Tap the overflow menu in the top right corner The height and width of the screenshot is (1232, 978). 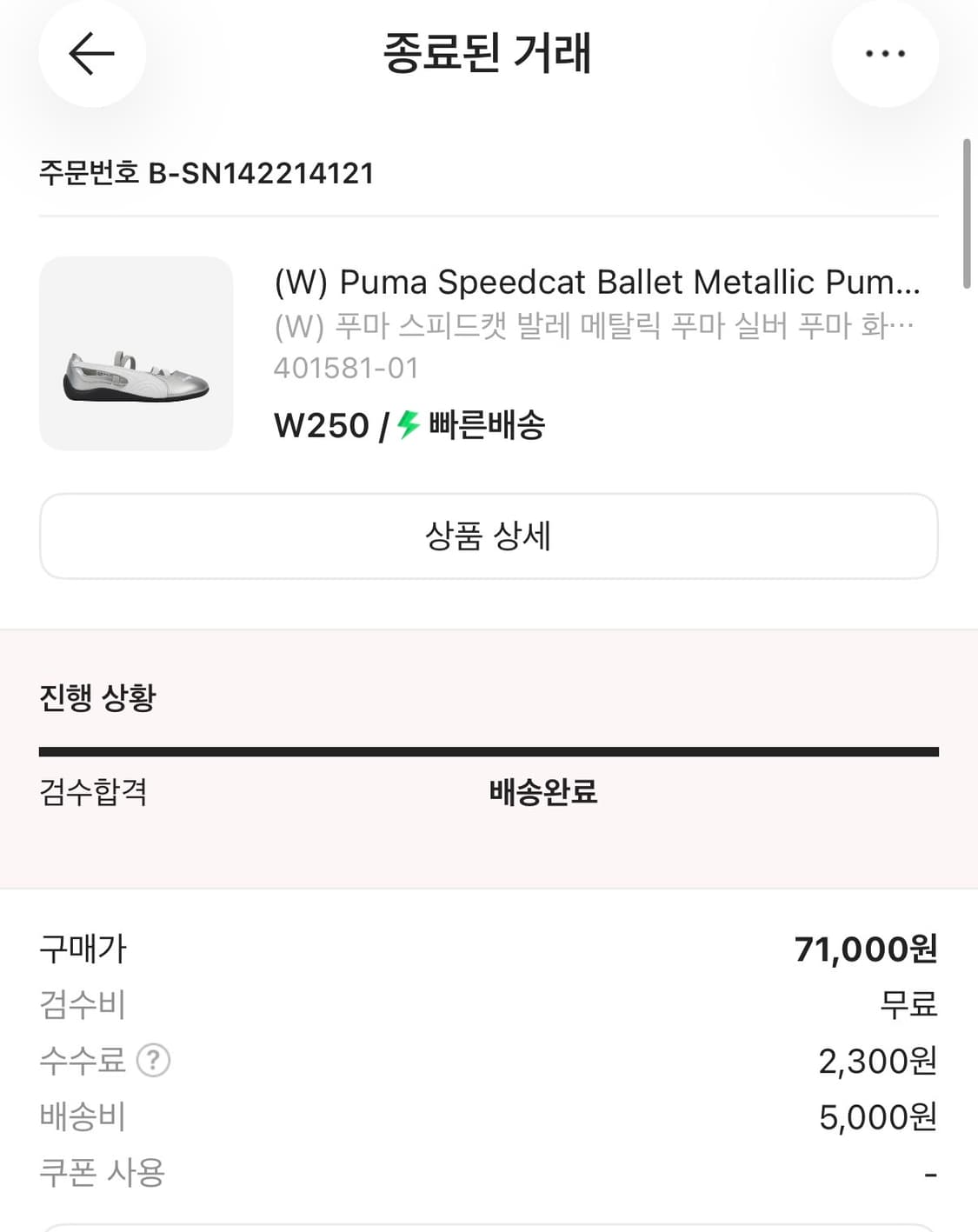tap(886, 54)
